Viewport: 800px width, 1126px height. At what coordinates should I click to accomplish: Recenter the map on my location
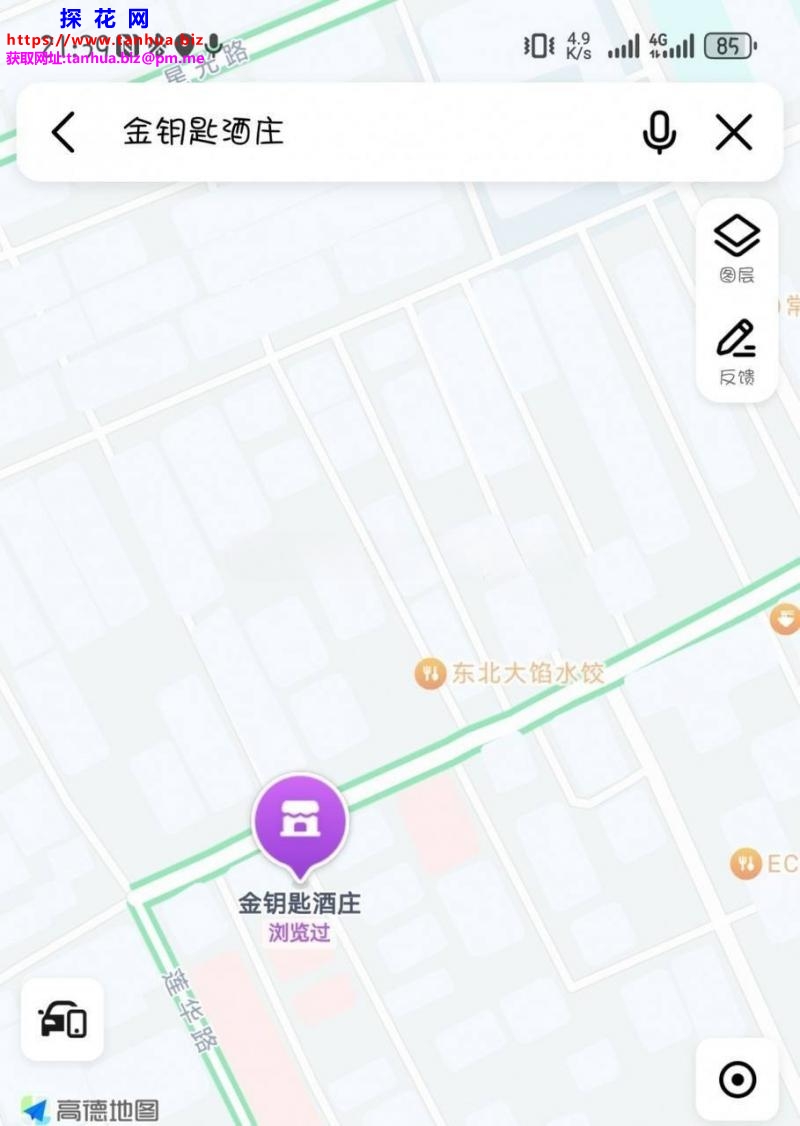(737, 1080)
